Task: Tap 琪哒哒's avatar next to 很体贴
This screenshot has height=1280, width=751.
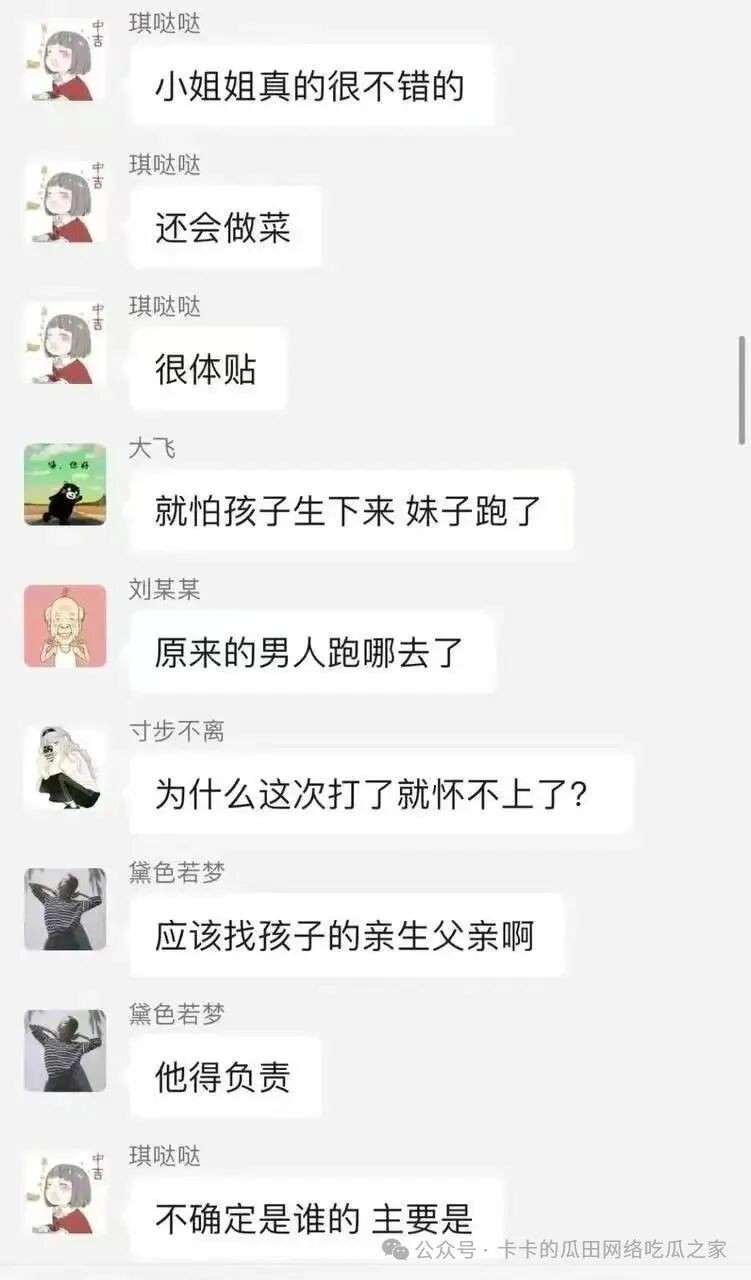Action: 65,343
